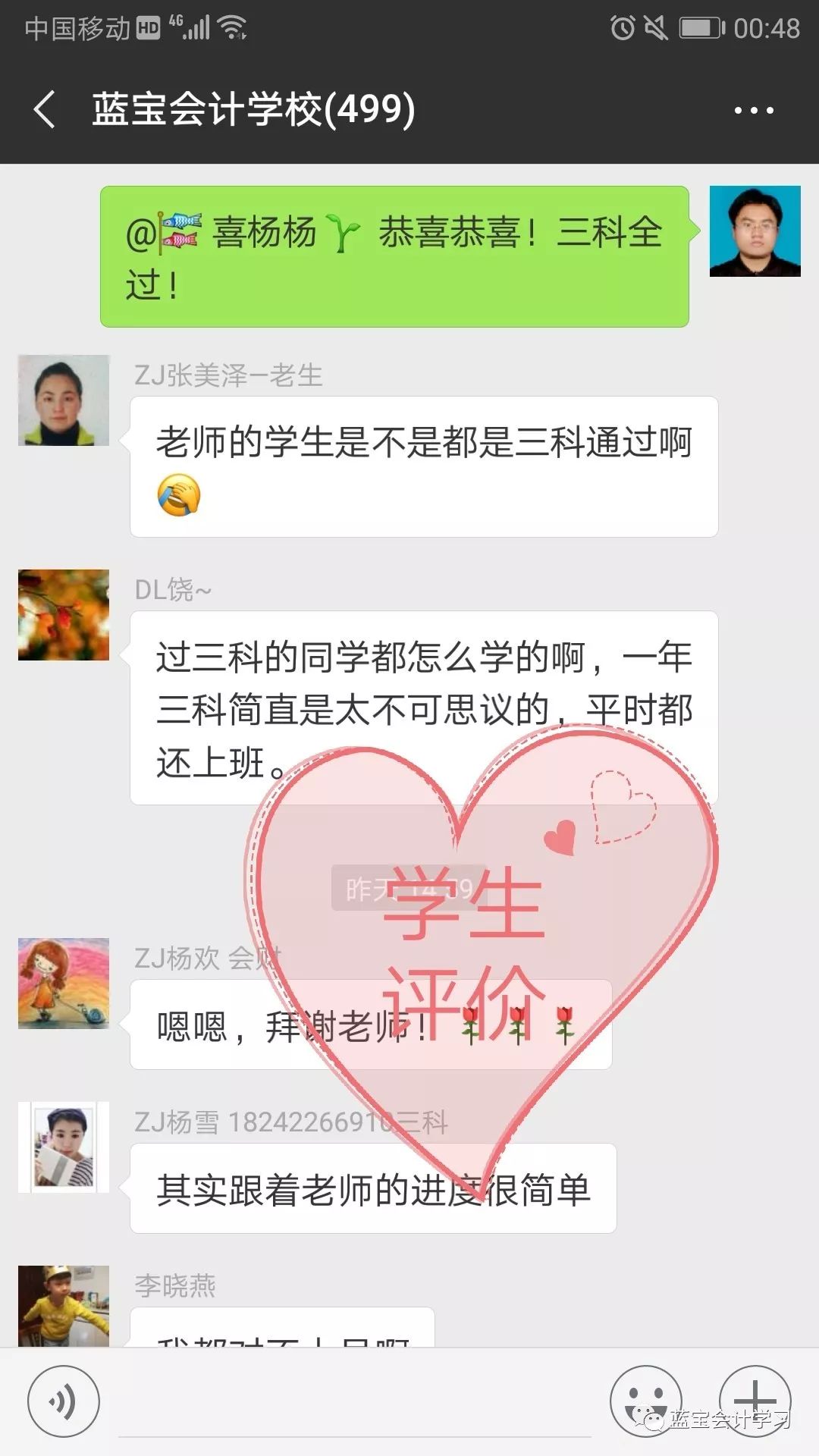Switch to voice message input
The height and width of the screenshot is (1456, 819).
pyautogui.click(x=64, y=1401)
